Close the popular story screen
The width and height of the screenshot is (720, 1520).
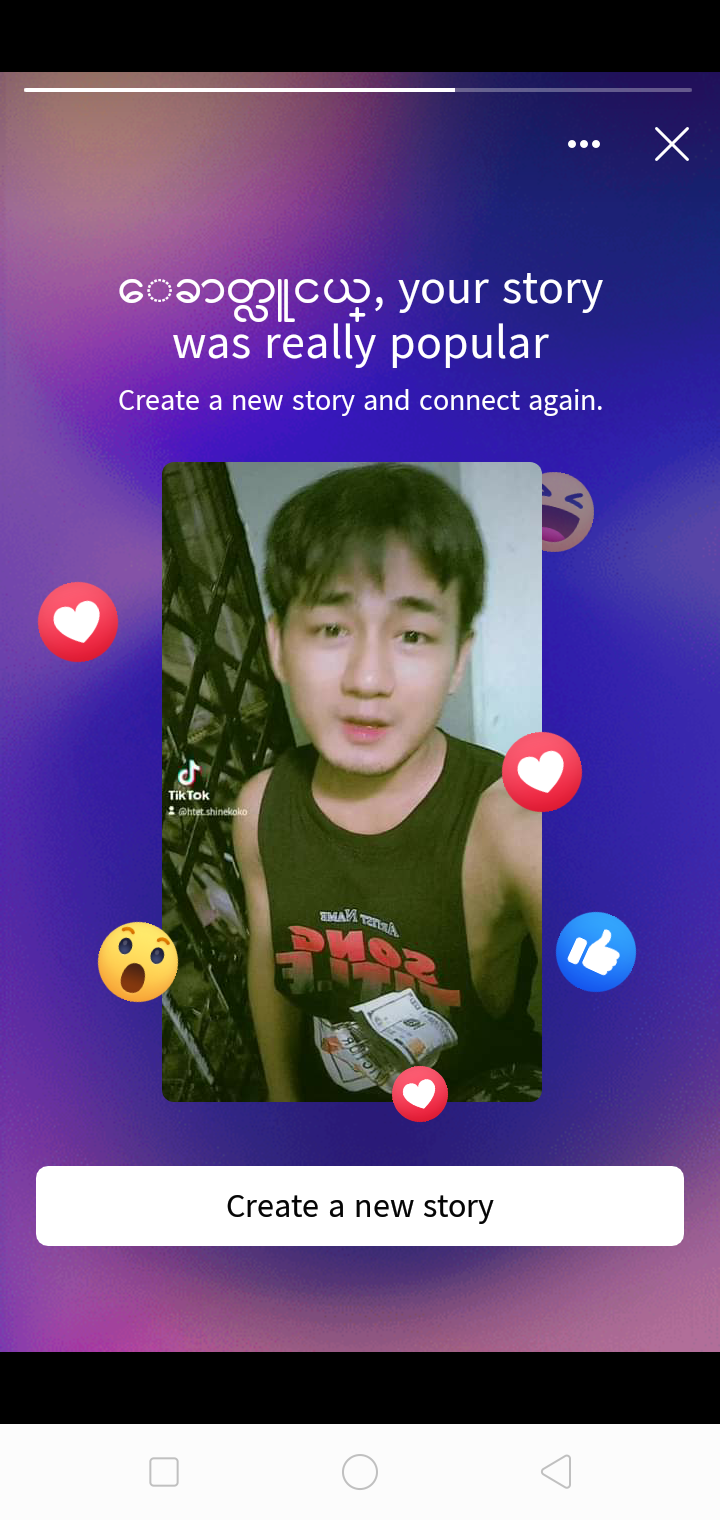click(672, 144)
